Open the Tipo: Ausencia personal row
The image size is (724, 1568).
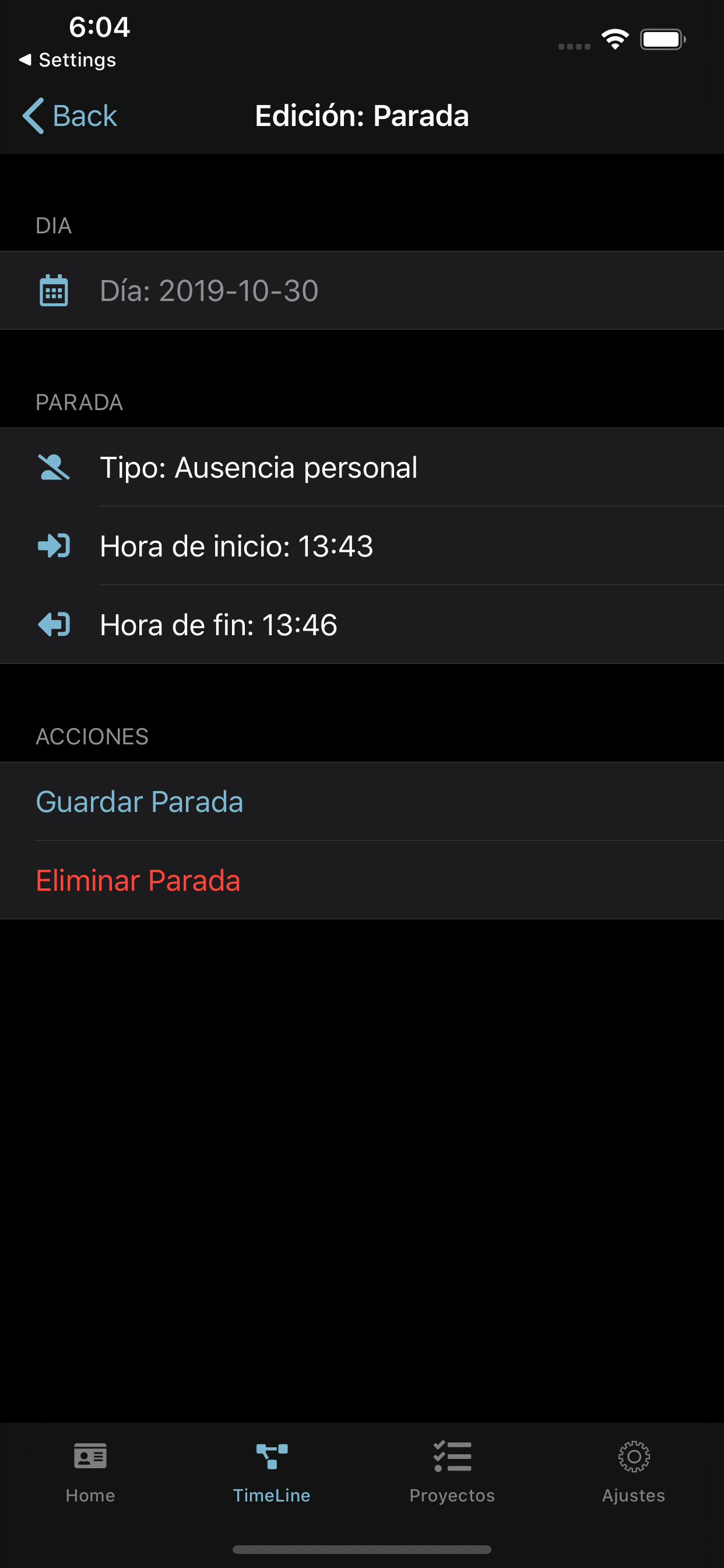click(362, 467)
